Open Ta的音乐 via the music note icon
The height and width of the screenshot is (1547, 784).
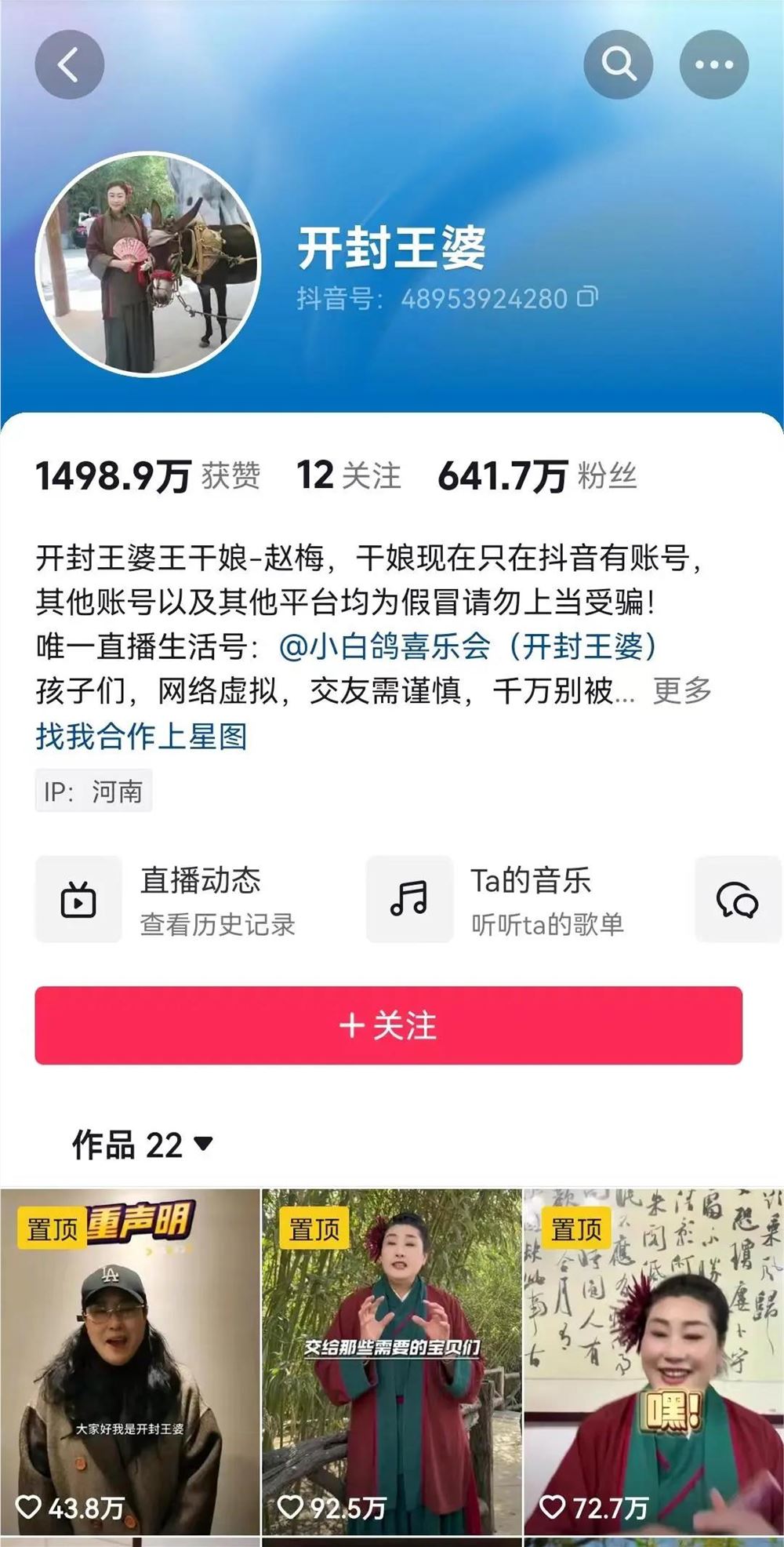pos(409,899)
